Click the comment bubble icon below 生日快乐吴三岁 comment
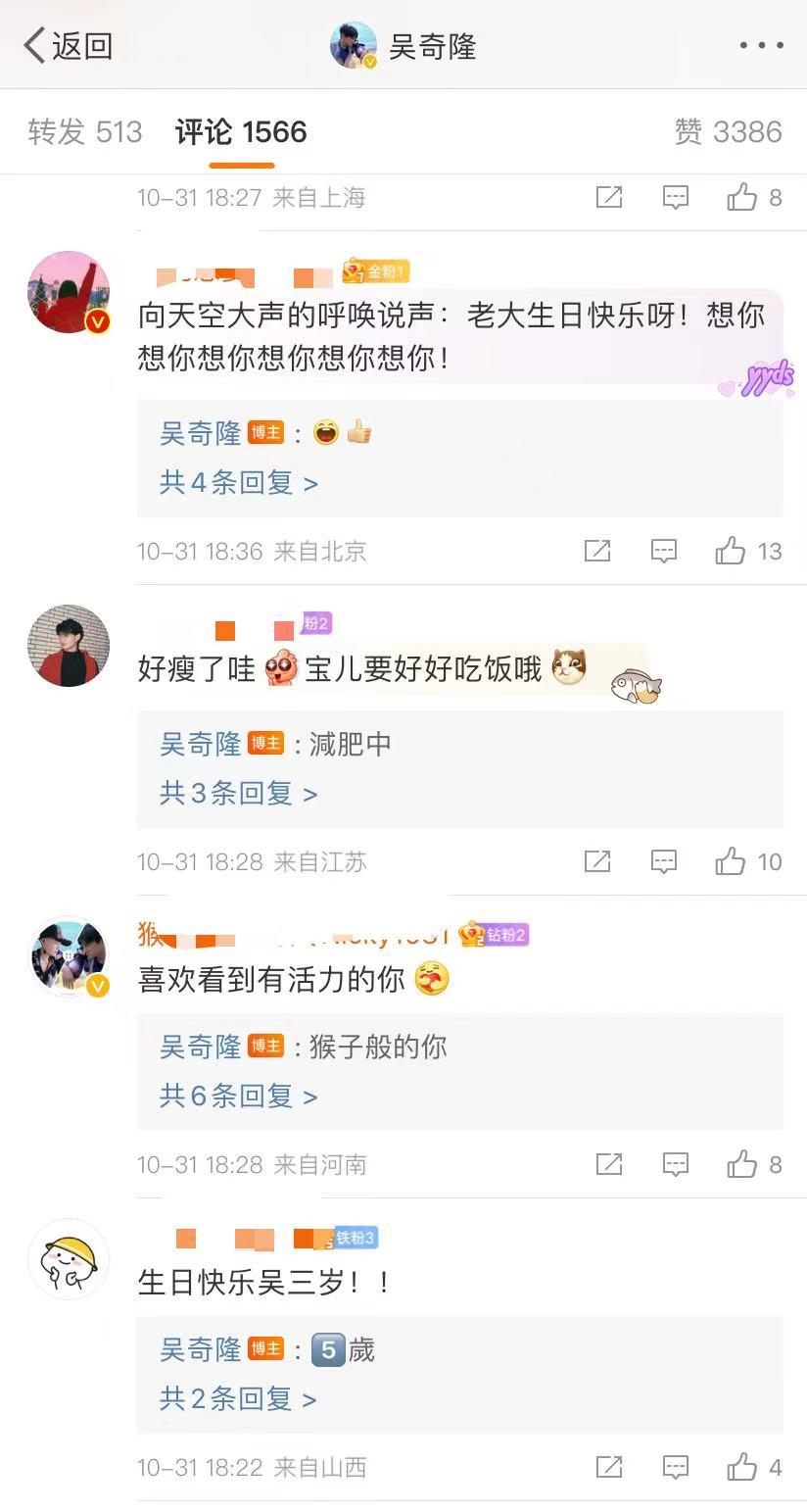807x1512 pixels. point(675,1468)
